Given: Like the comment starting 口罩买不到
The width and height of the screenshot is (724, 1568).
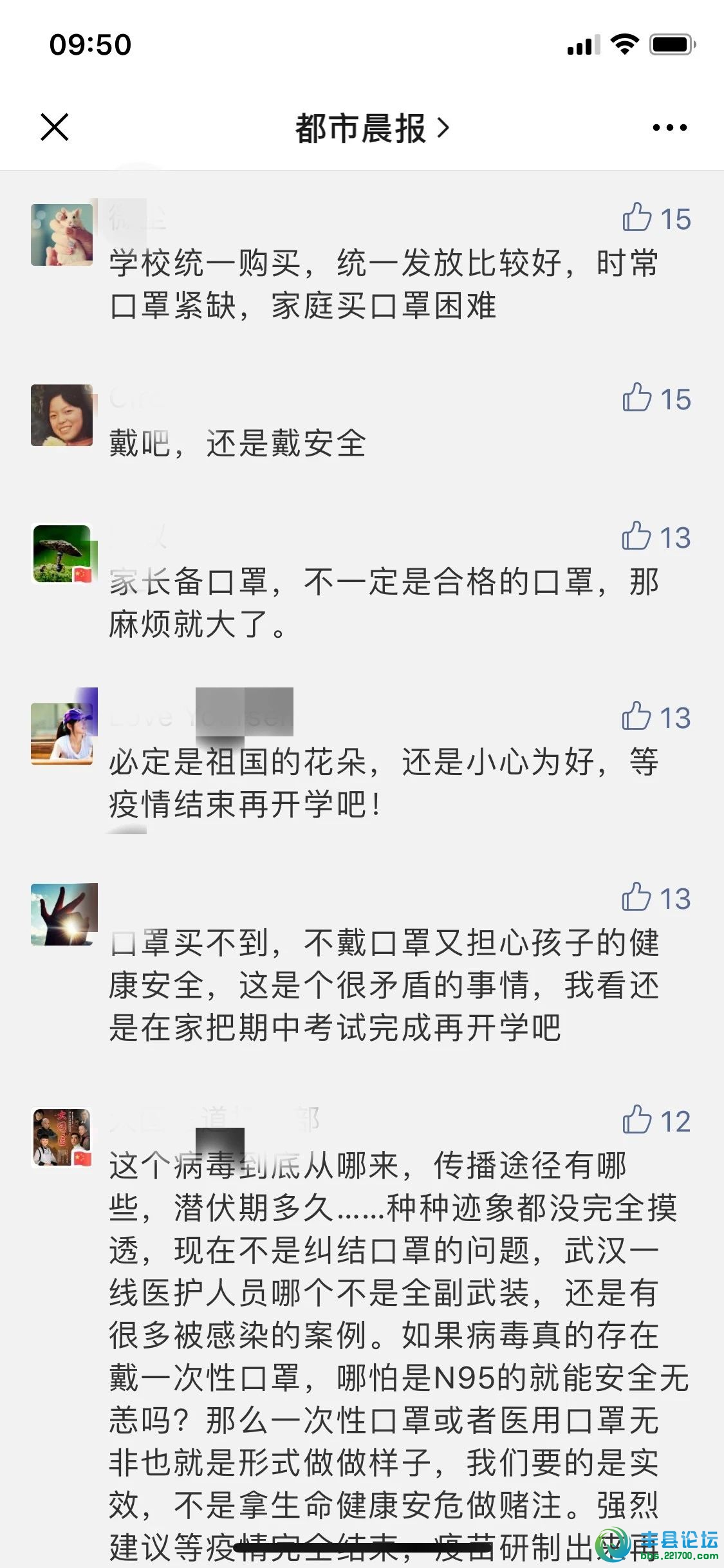Looking at the screenshot, I should (x=637, y=897).
